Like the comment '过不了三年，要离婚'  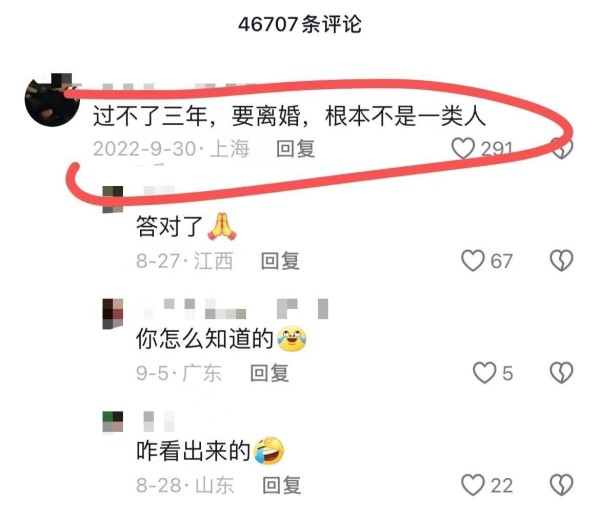pyautogui.click(x=463, y=149)
